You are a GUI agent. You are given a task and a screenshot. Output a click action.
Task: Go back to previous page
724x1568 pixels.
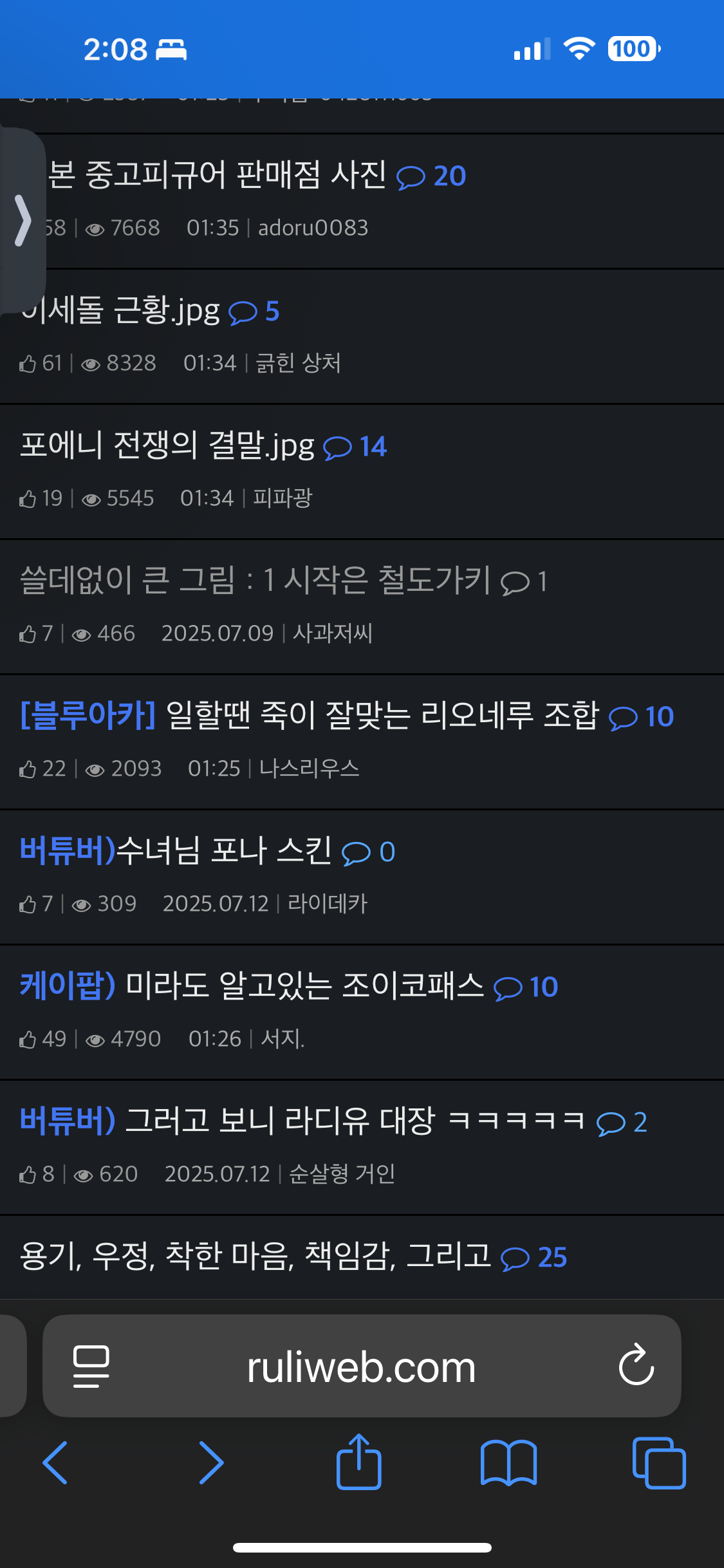[x=55, y=1462]
